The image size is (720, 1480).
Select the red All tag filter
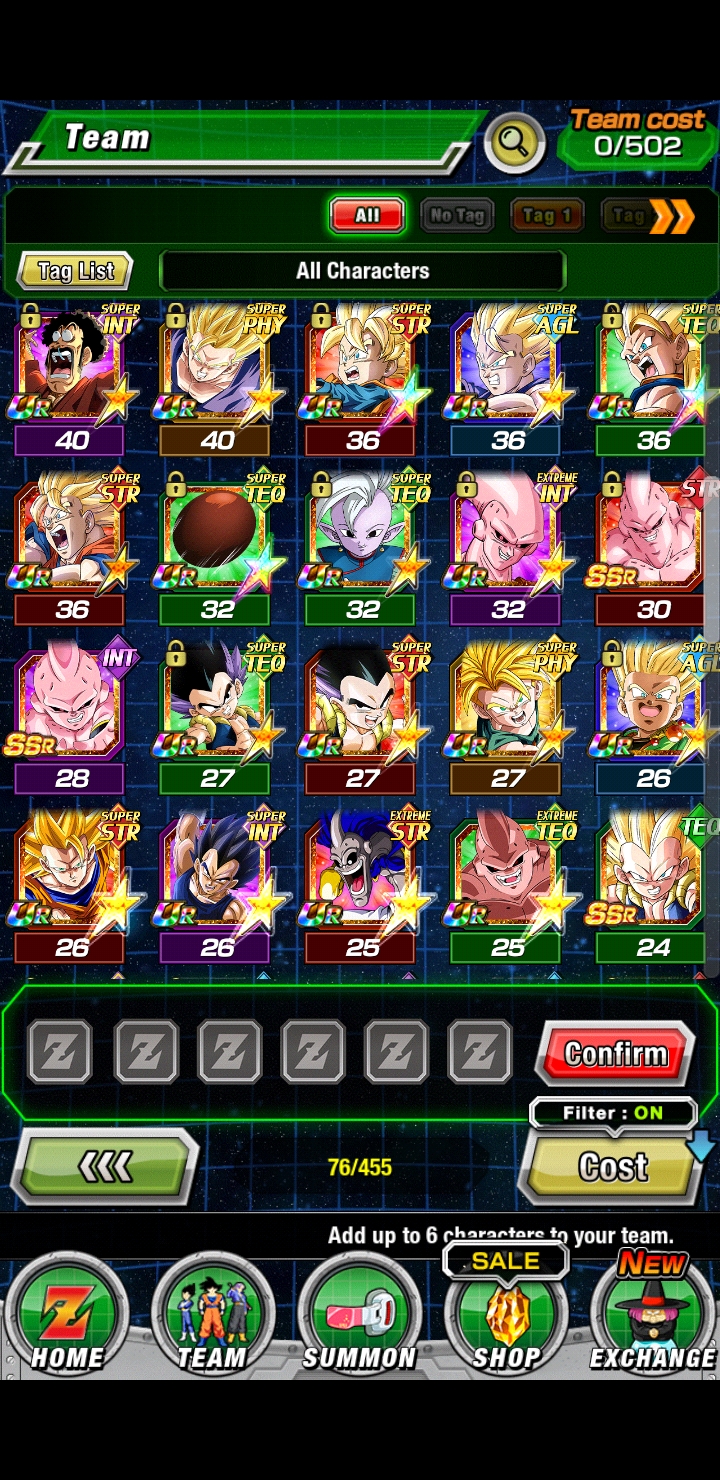click(367, 215)
